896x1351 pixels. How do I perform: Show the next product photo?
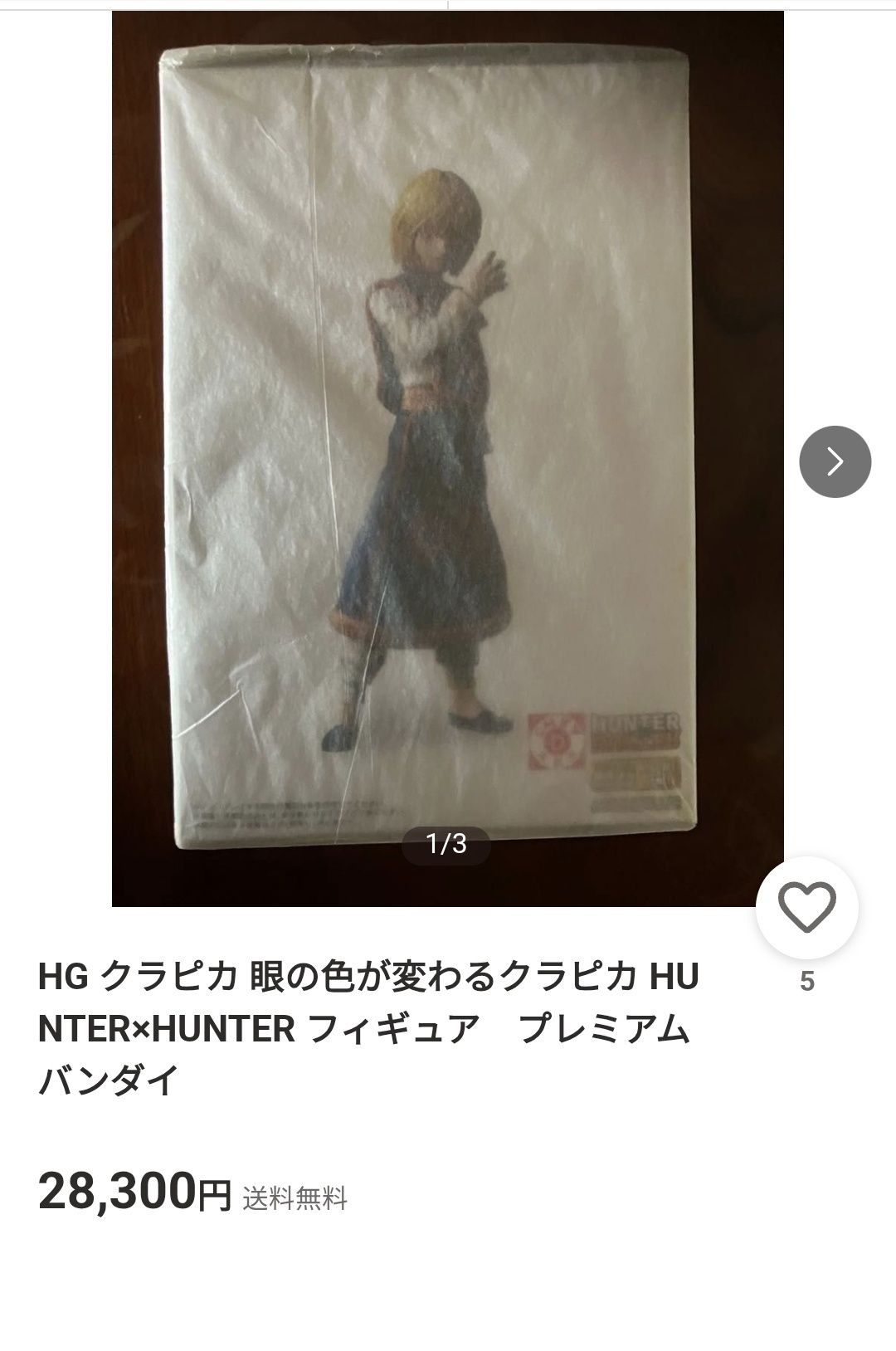point(835,461)
